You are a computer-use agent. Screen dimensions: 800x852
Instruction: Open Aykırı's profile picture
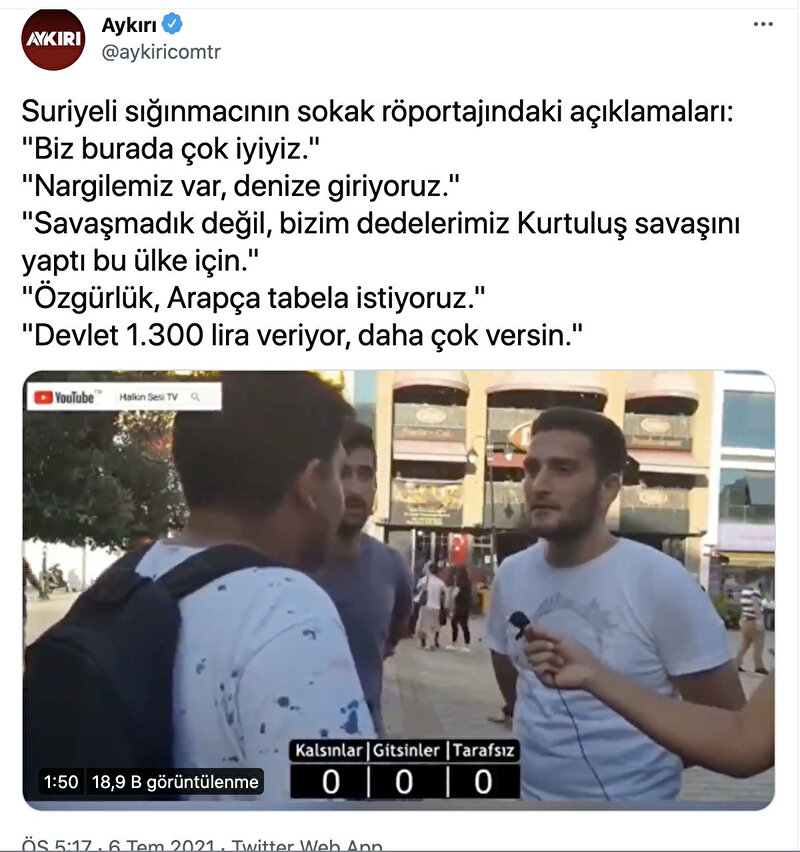point(53,40)
